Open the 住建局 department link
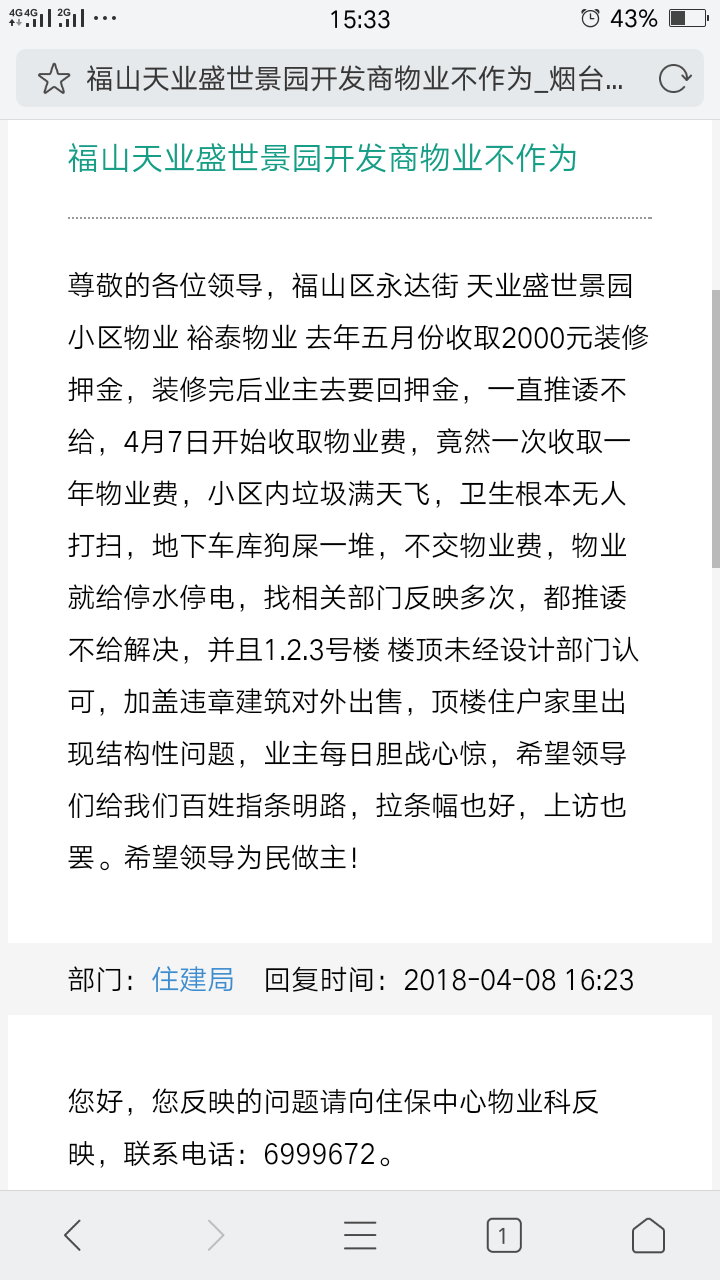The width and height of the screenshot is (720, 1280). 193,979
